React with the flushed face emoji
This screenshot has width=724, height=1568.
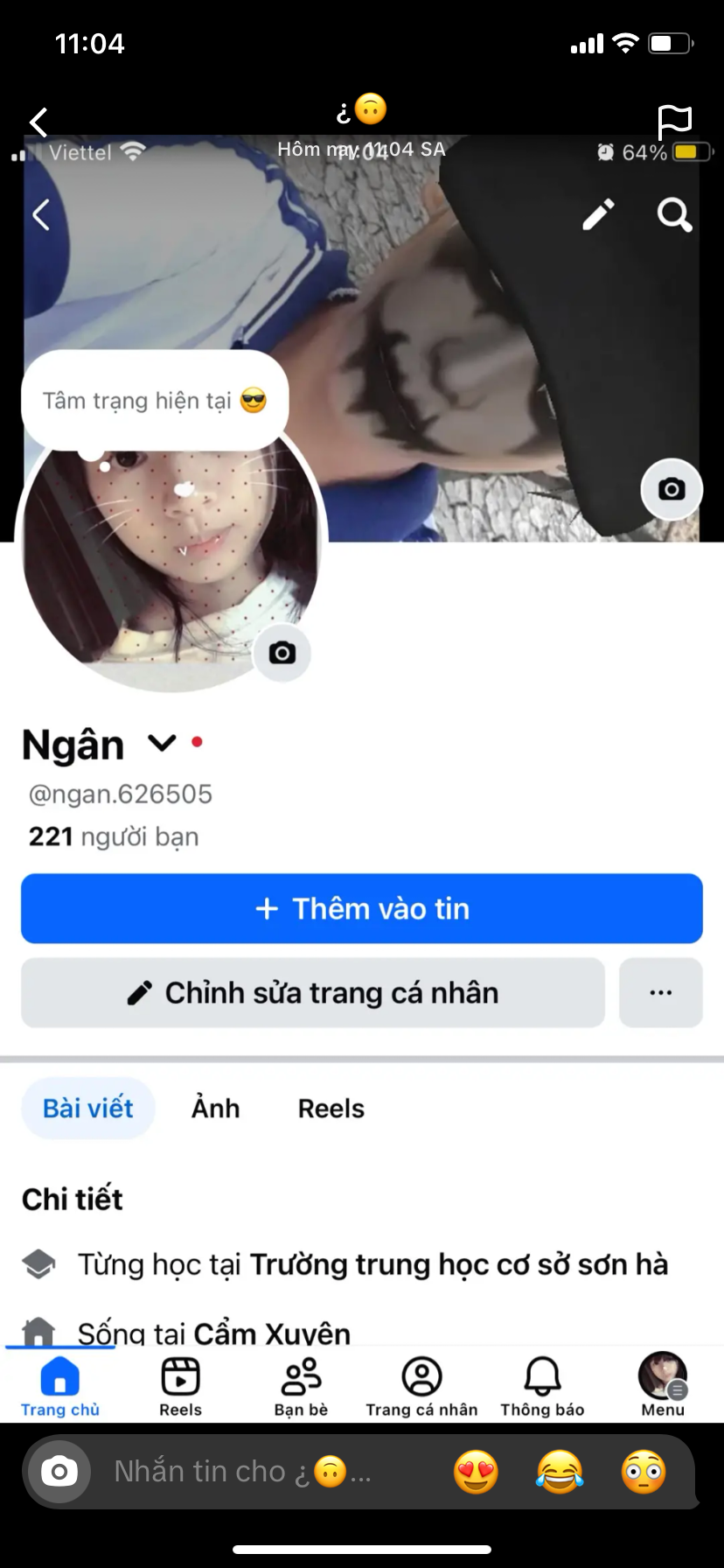(x=644, y=1472)
